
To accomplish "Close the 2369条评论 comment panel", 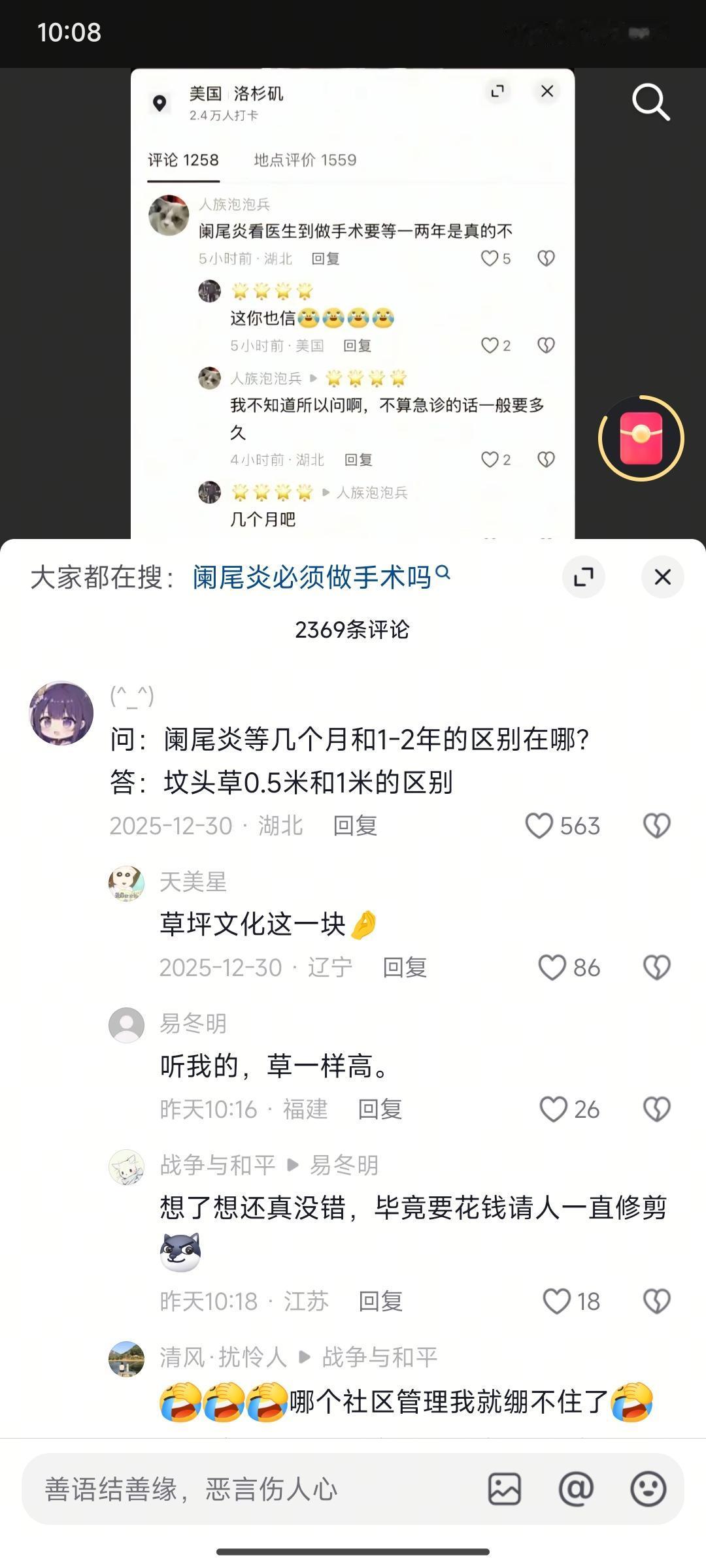I will [x=662, y=577].
